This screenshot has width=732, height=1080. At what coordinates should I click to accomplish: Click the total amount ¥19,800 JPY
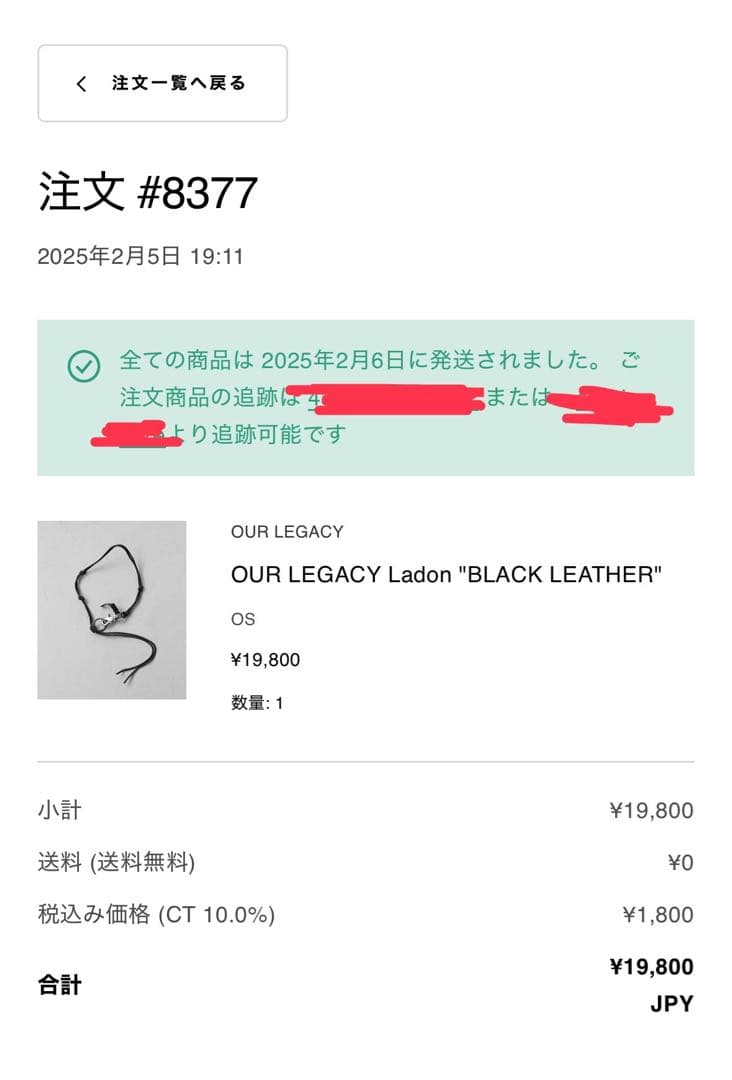point(651,984)
